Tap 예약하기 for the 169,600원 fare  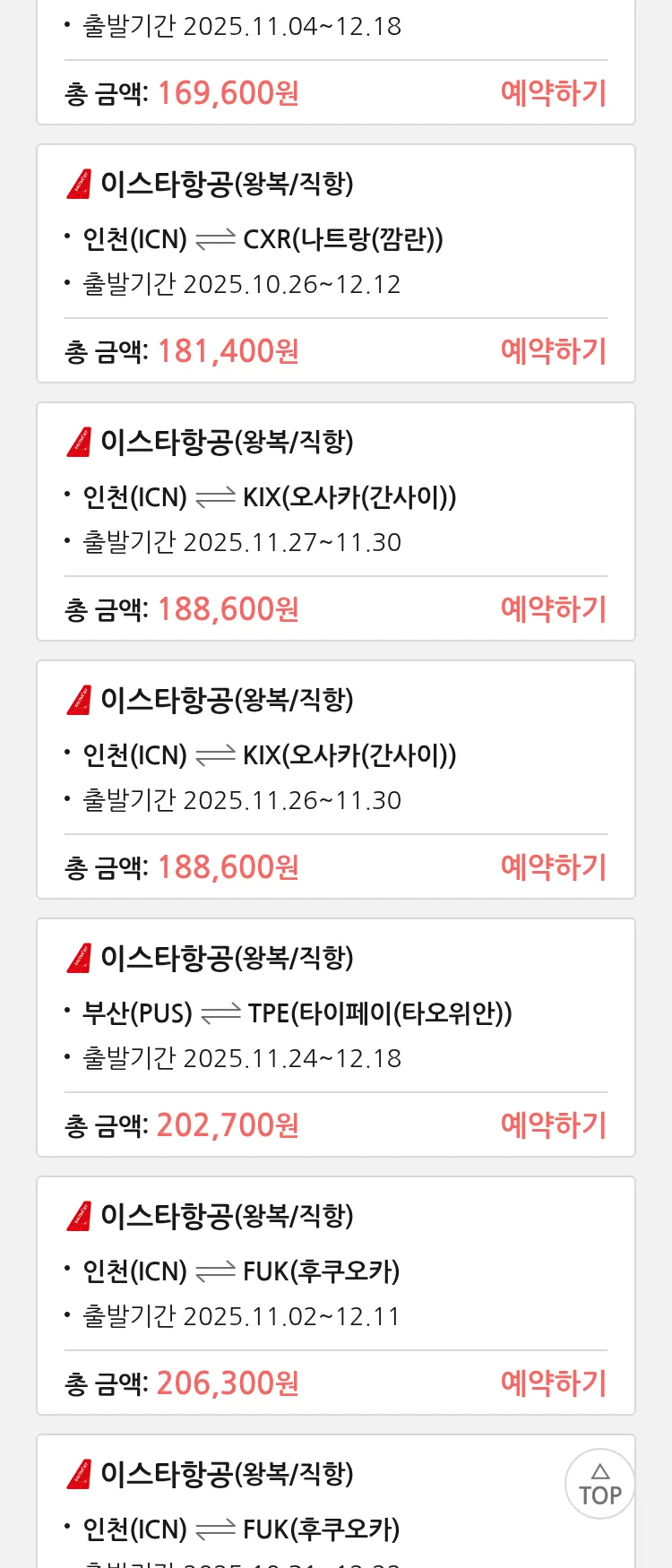[553, 93]
